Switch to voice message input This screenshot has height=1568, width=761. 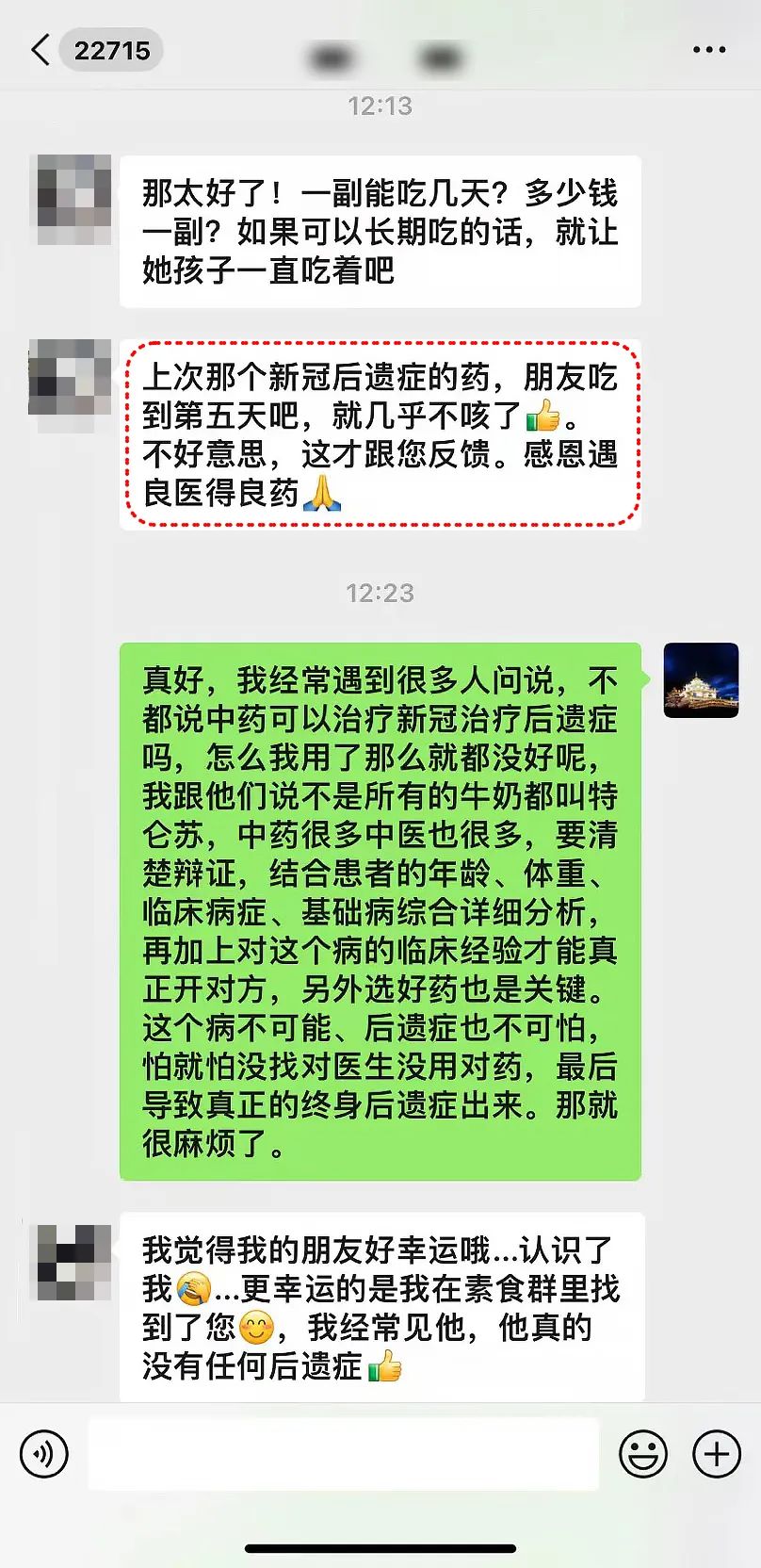43,1454
